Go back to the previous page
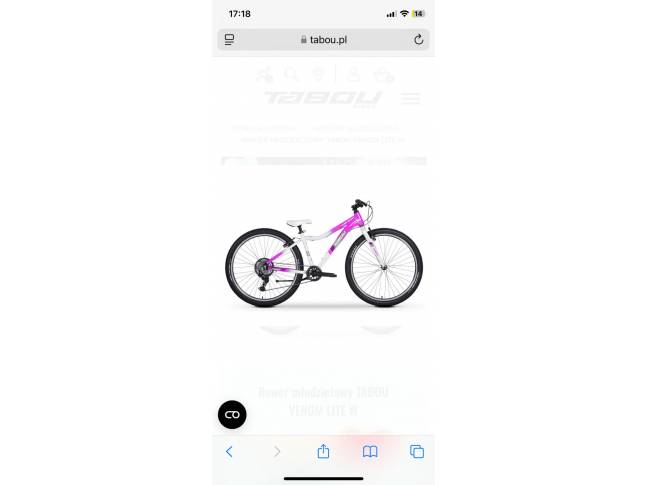The width and height of the screenshot is (648, 485). (x=229, y=452)
